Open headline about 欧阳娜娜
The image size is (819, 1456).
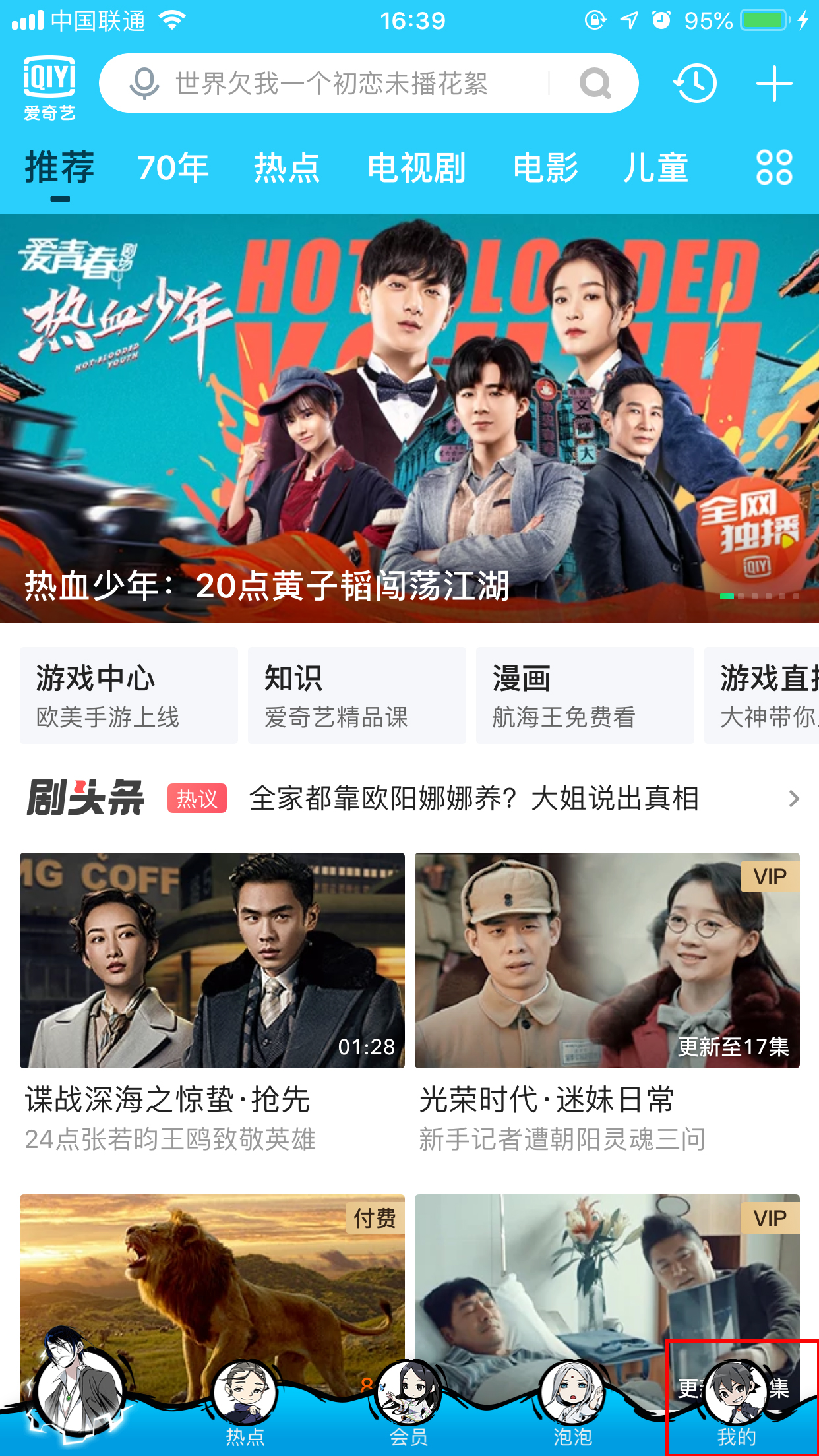click(473, 800)
